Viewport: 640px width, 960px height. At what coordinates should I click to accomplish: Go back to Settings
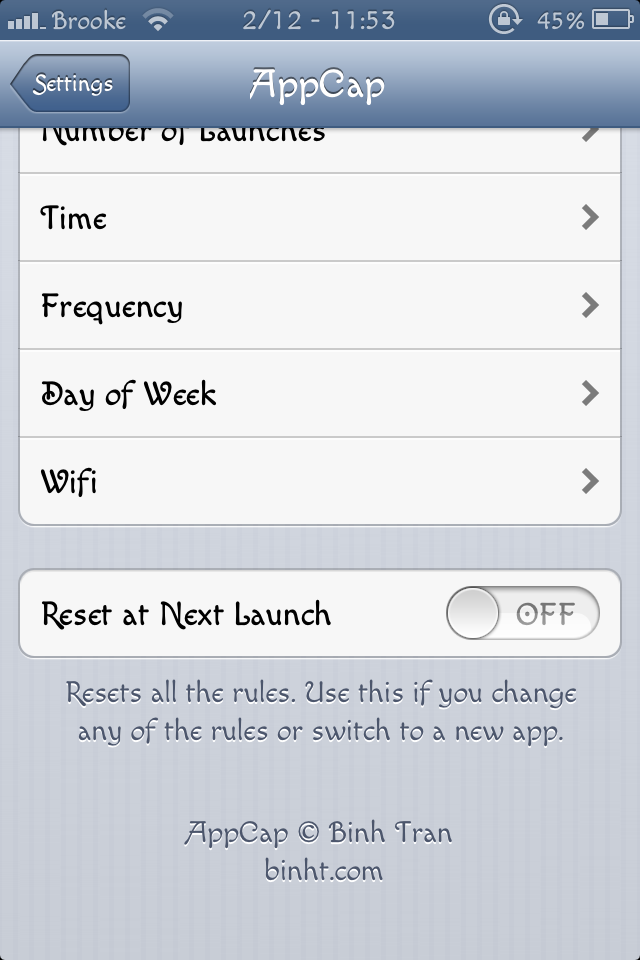pos(70,84)
